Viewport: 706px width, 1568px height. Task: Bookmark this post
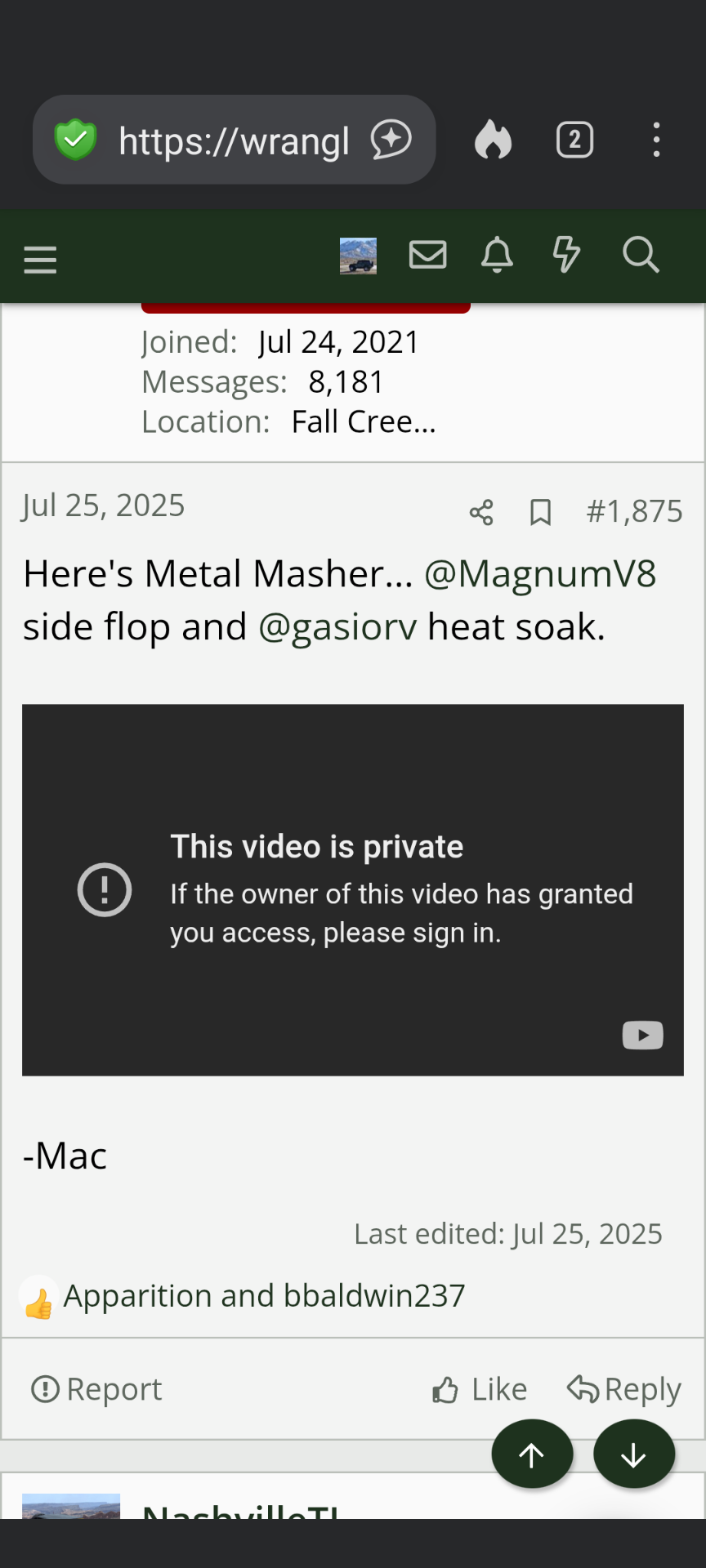tap(540, 513)
